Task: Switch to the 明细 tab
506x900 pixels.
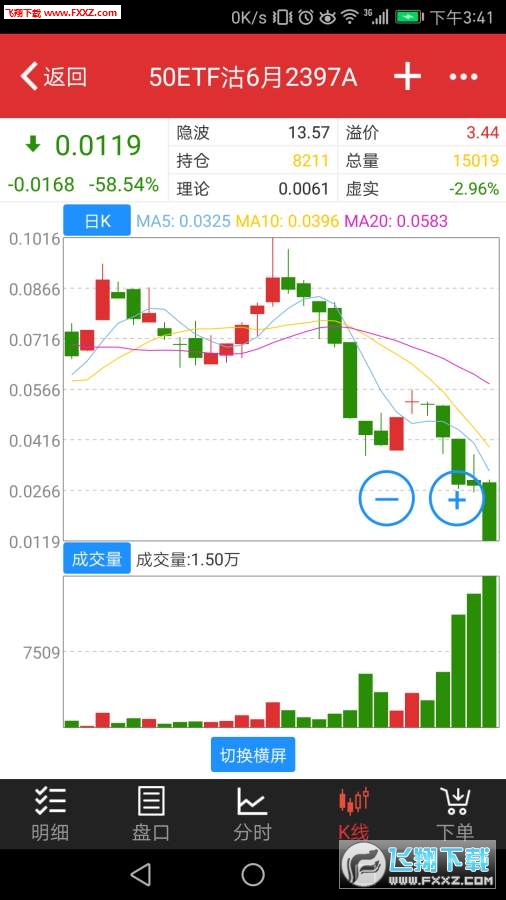Action: (50, 814)
